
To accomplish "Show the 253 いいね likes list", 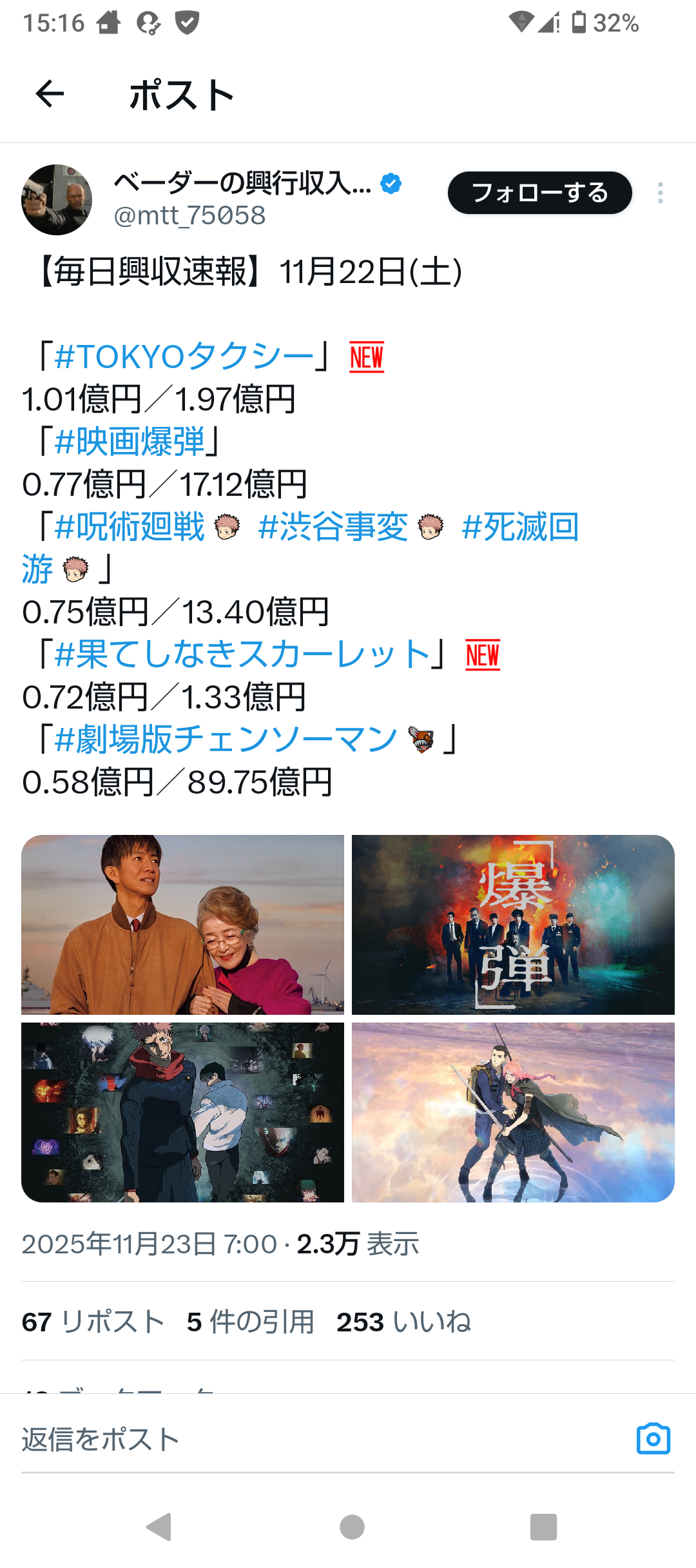I will click(x=403, y=1322).
